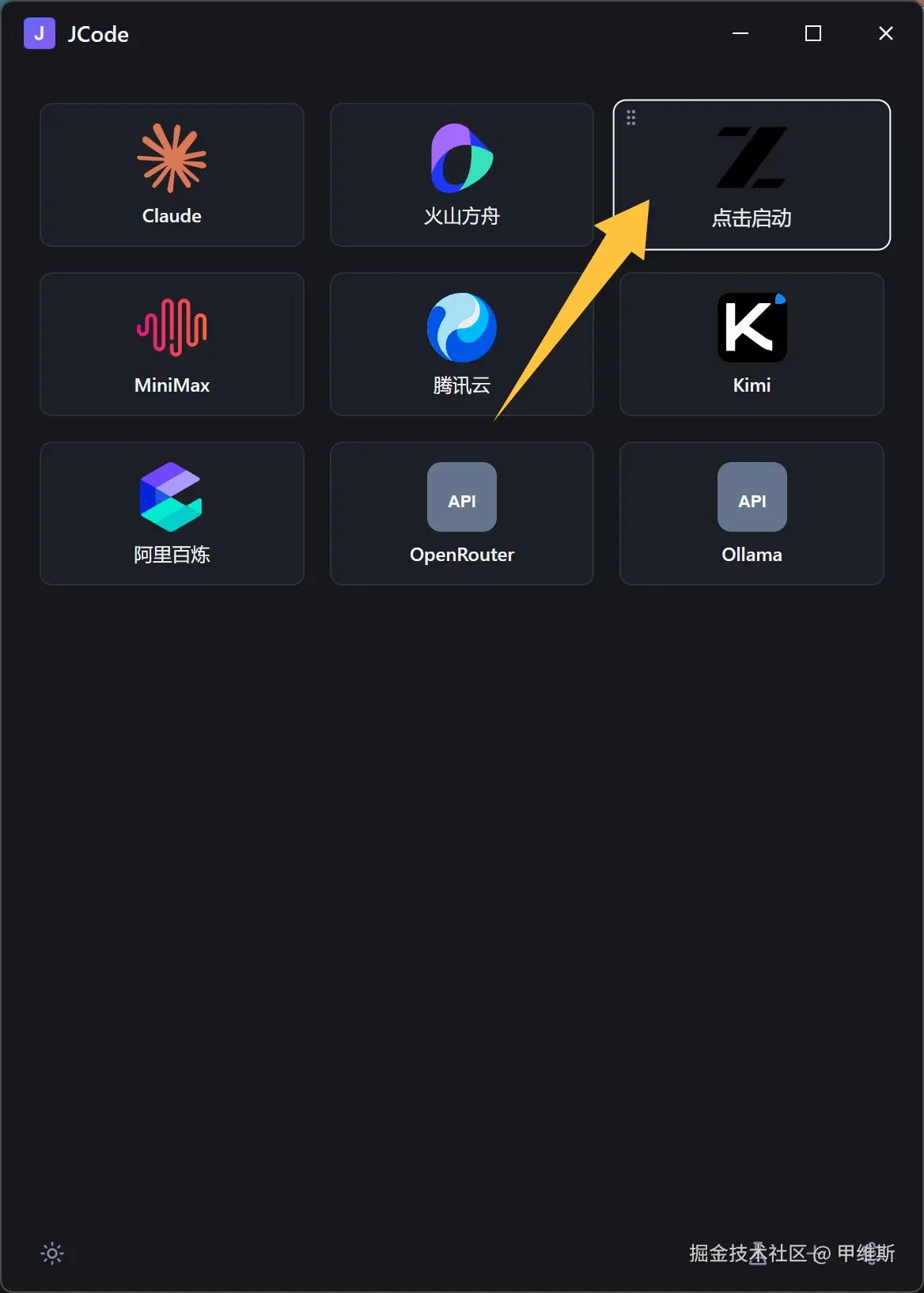924x1293 pixels.
Task: Open the 火山方舟 card
Action: (x=461, y=175)
